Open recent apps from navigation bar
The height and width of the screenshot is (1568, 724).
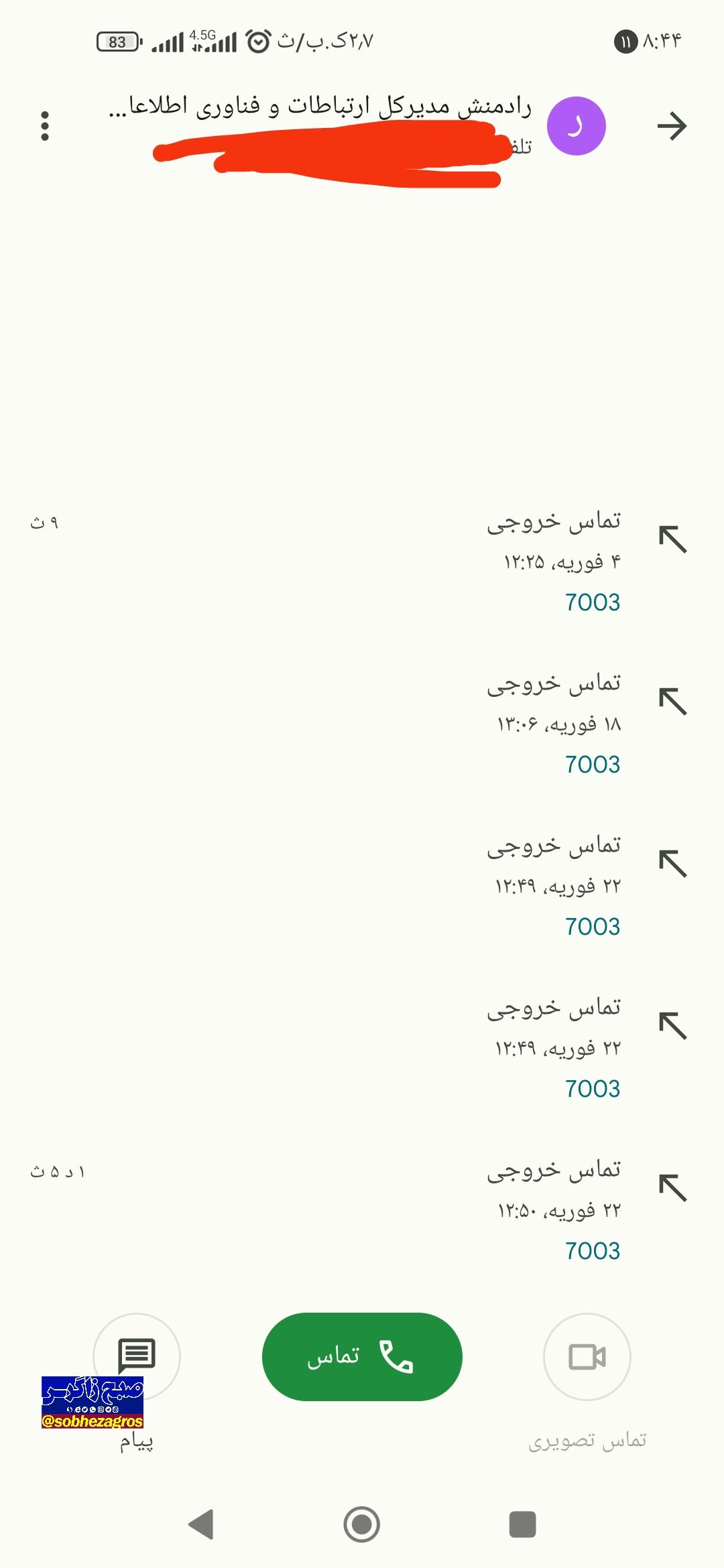coord(523,1525)
